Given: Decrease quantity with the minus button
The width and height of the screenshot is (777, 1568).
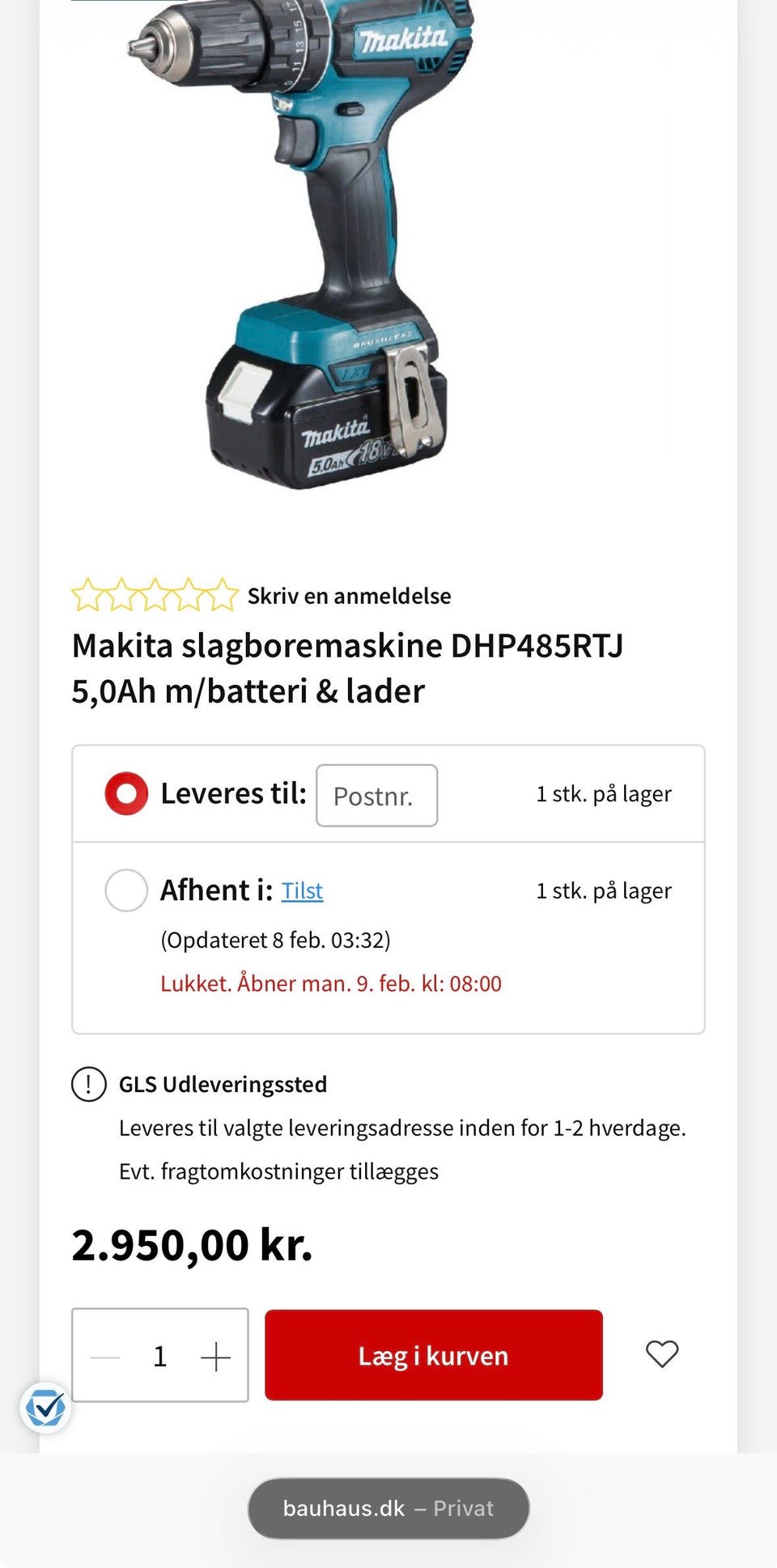Looking at the screenshot, I should [x=105, y=1356].
